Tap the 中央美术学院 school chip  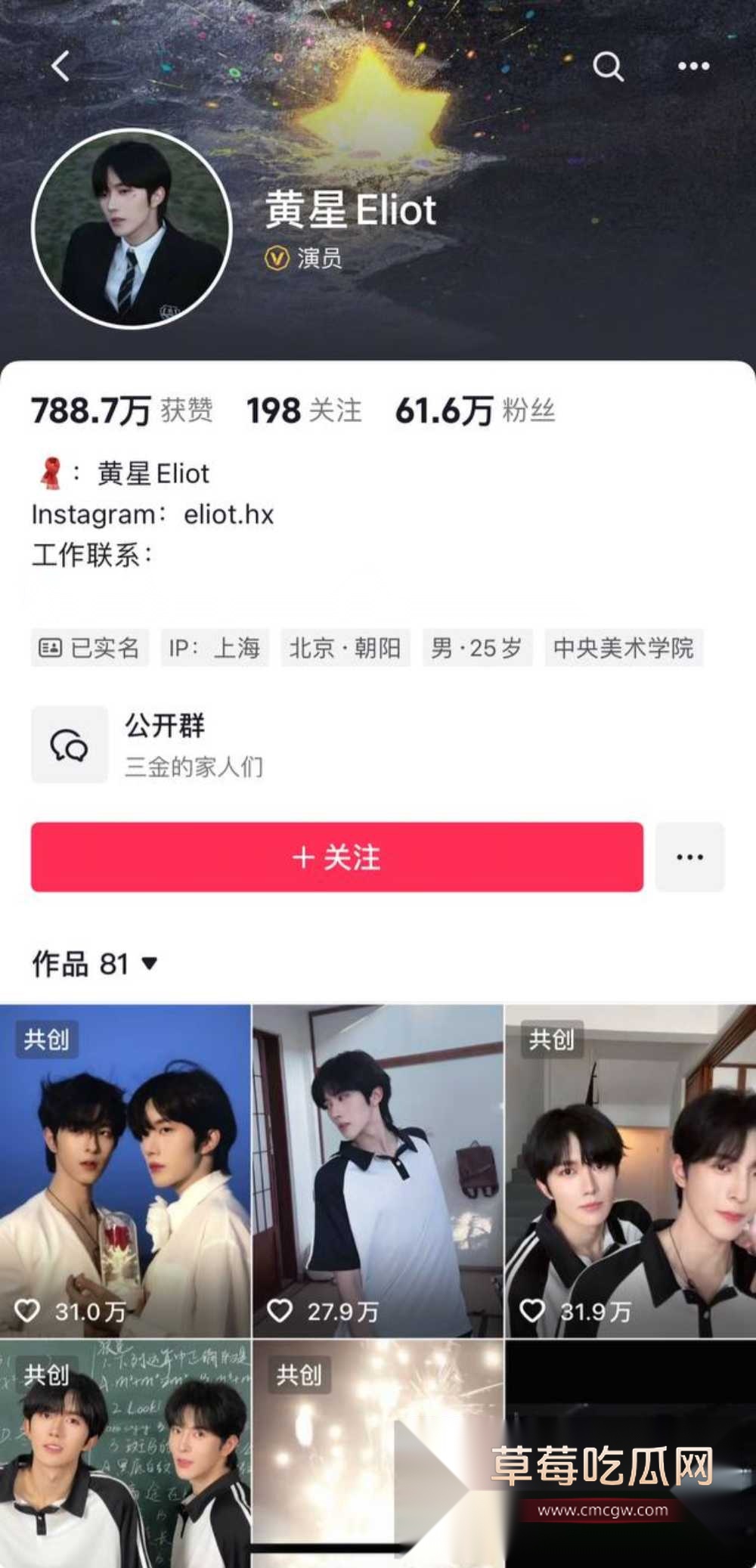pyautogui.click(x=623, y=648)
